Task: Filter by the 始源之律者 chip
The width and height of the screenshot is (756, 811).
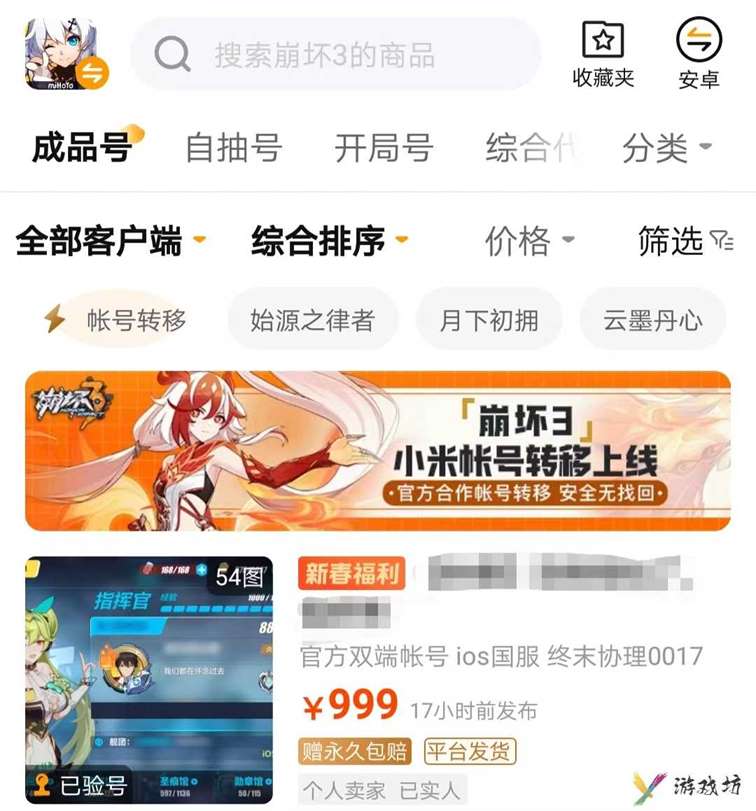Action: pyautogui.click(x=311, y=320)
